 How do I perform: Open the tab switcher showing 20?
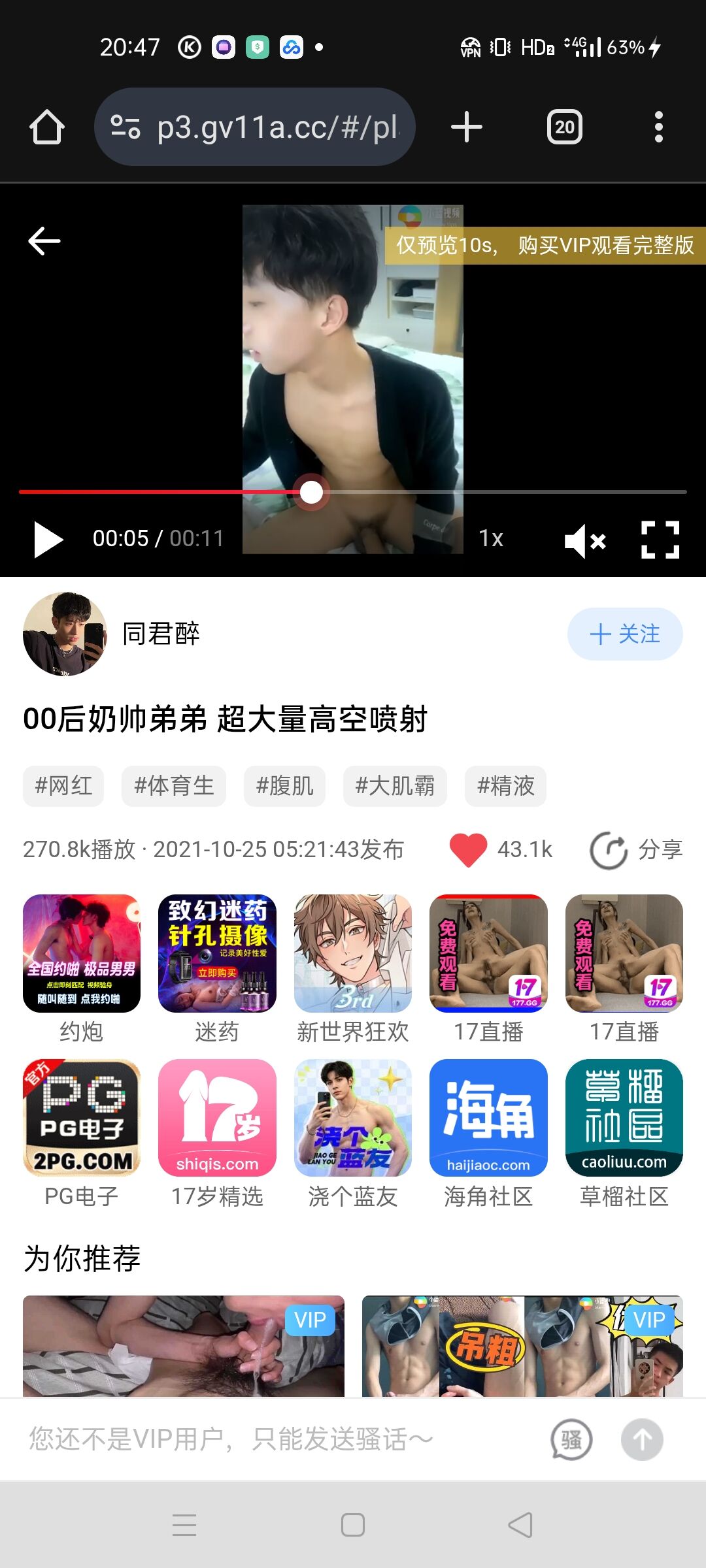pyautogui.click(x=565, y=127)
